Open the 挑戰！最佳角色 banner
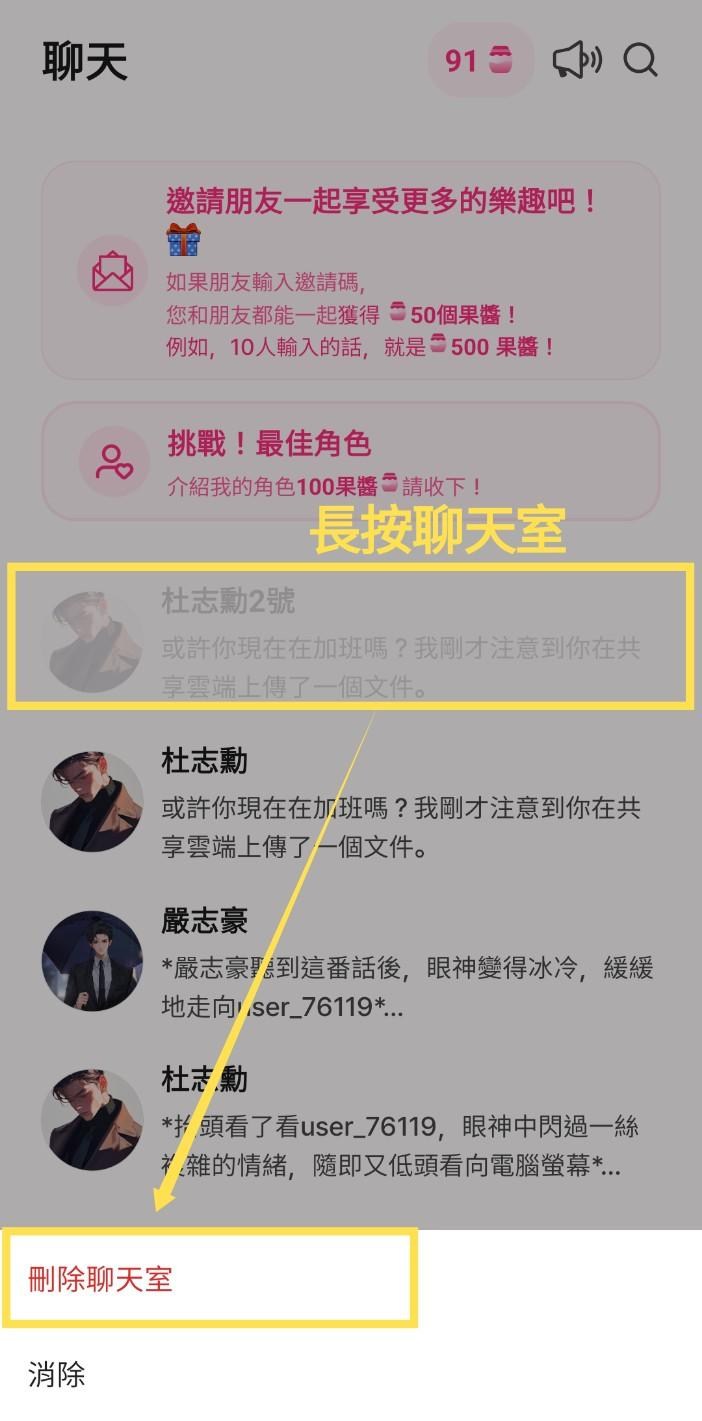The image size is (702, 1421). [351, 461]
